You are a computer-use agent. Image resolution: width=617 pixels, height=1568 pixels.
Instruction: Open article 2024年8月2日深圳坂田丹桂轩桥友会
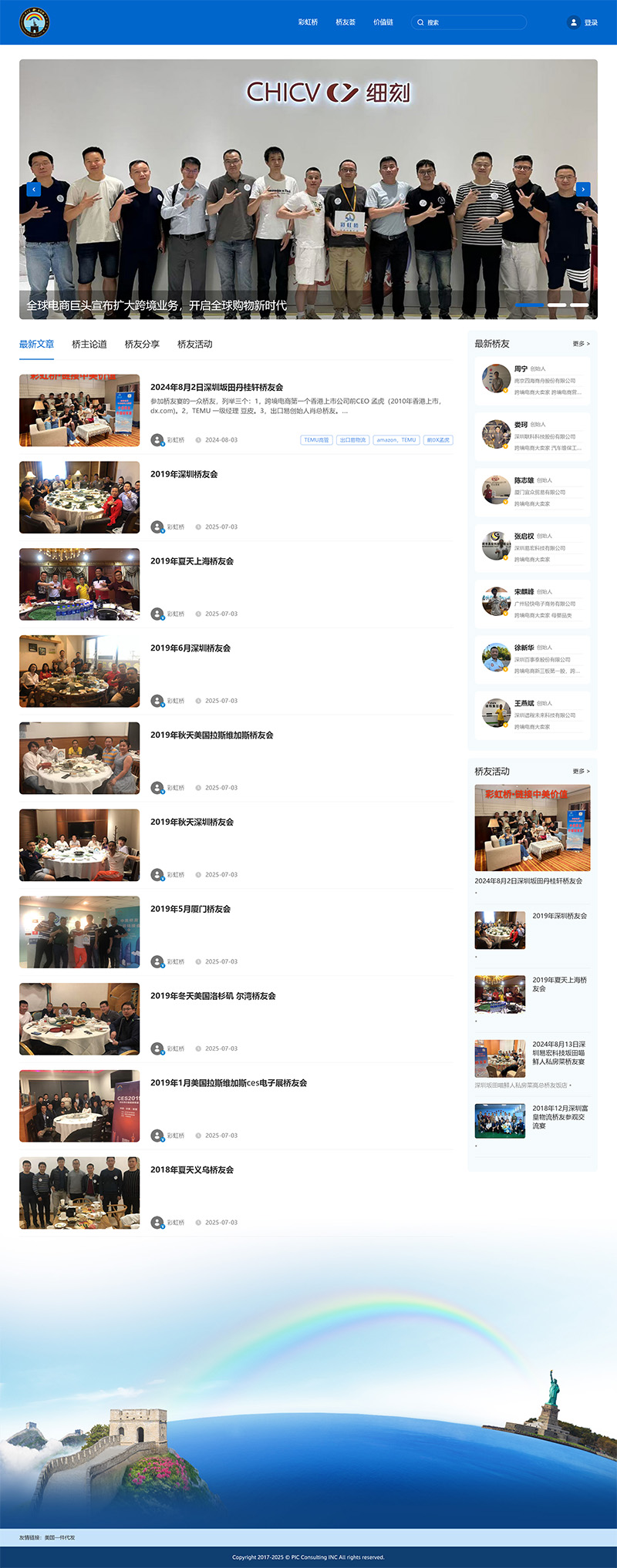click(217, 387)
